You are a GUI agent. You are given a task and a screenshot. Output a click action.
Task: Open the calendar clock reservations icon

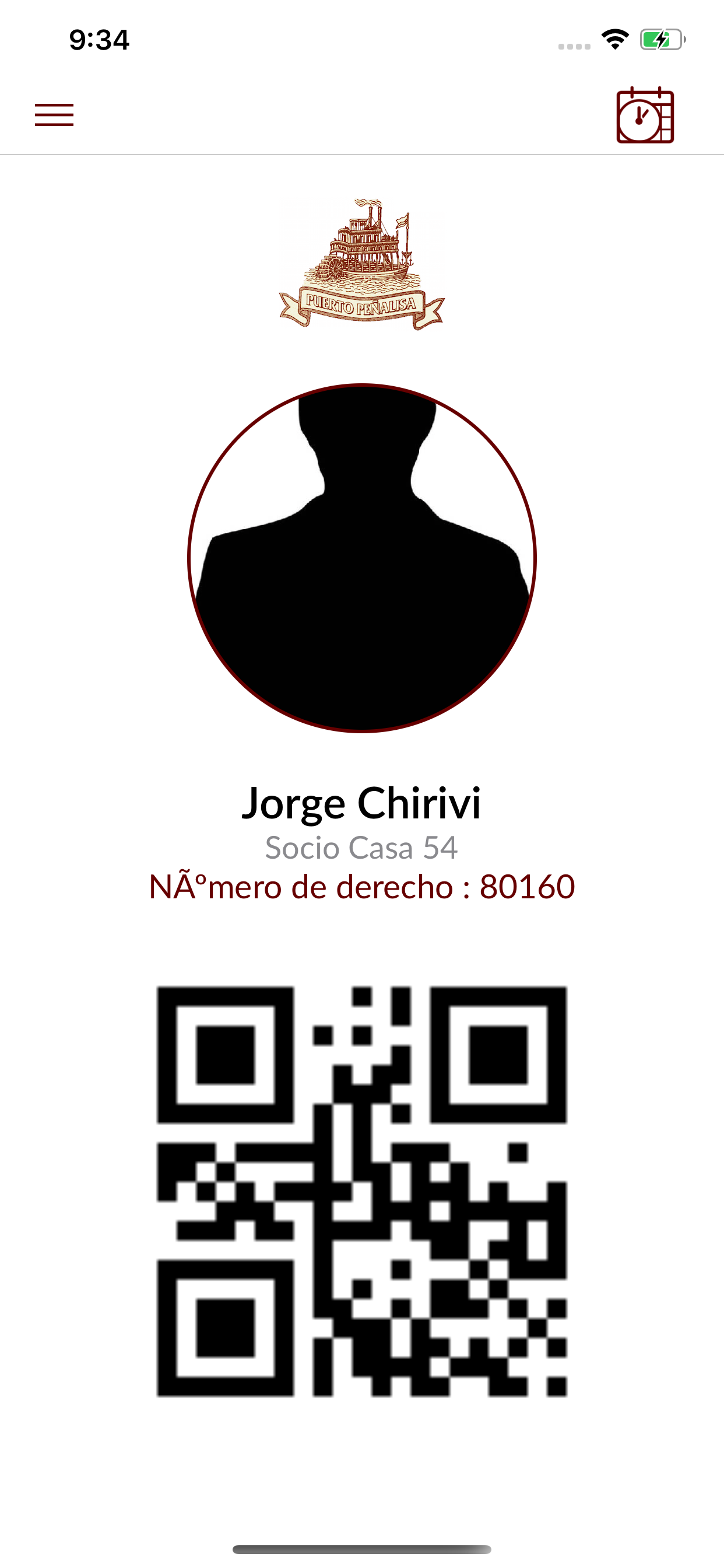[x=645, y=115]
